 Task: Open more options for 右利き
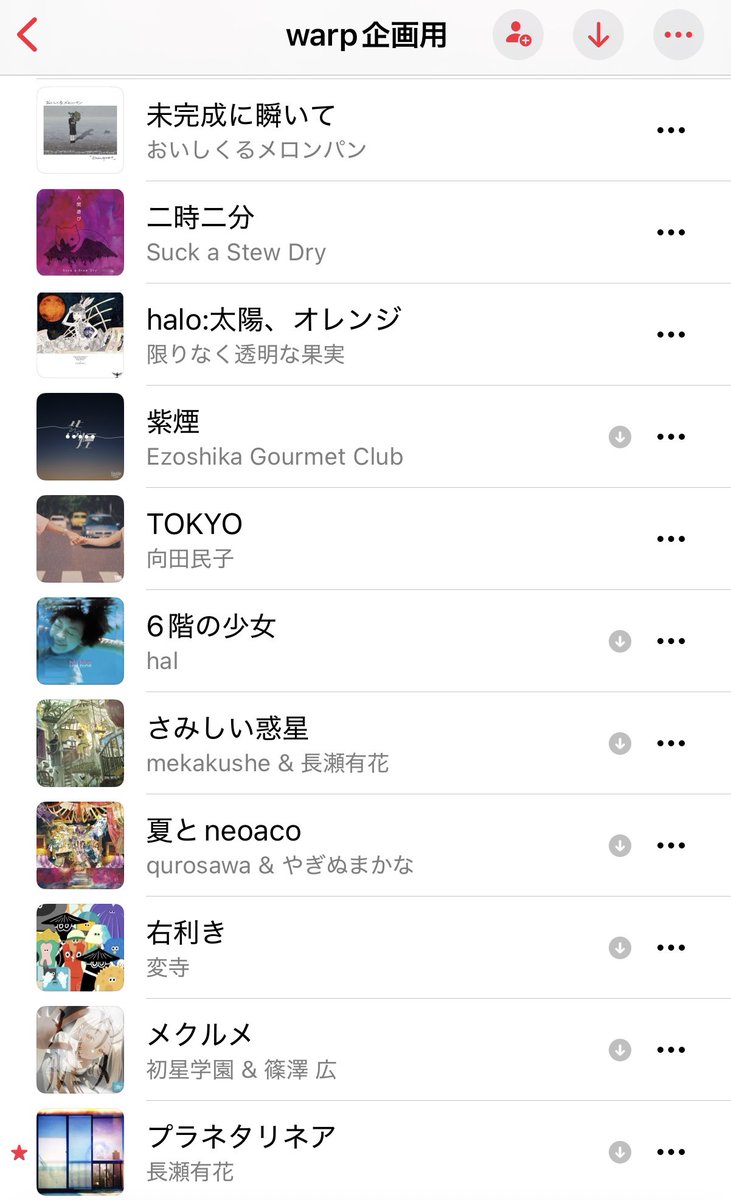pyautogui.click(x=670, y=947)
